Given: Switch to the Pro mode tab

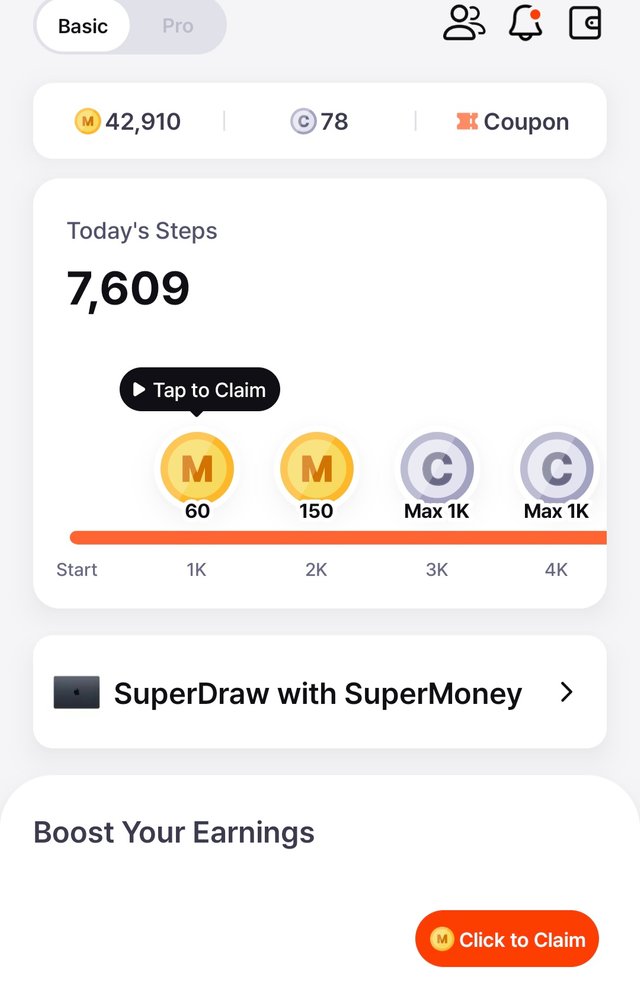Looking at the screenshot, I should pos(178,26).
